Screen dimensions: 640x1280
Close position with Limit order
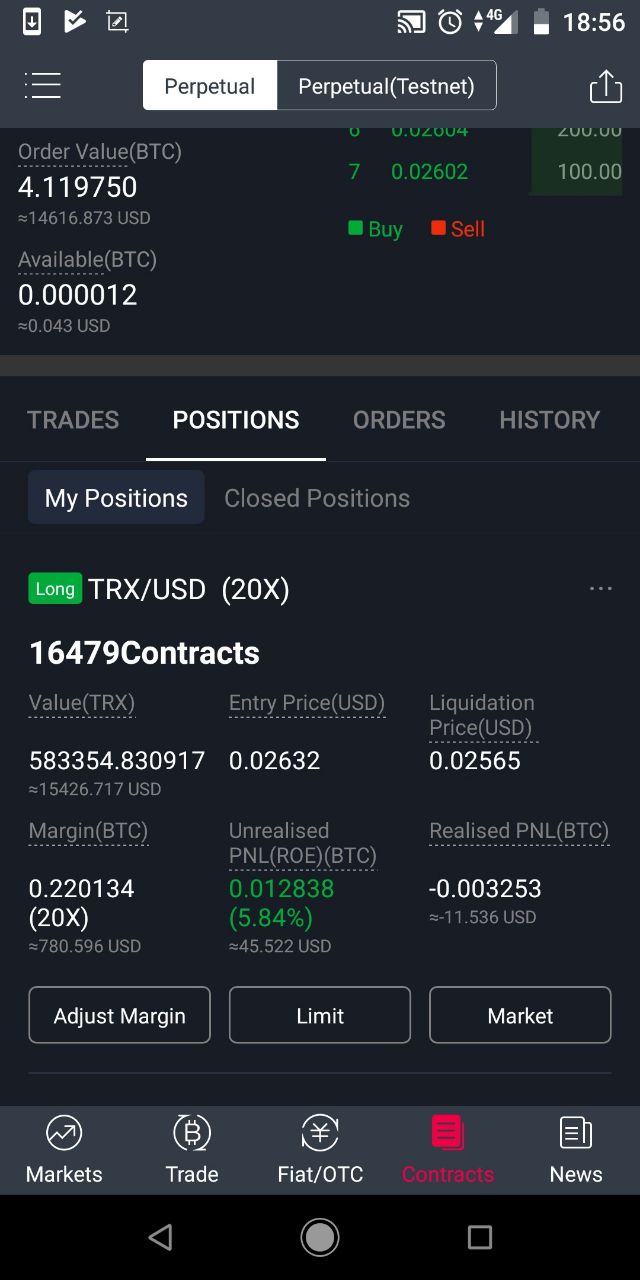[320, 1015]
